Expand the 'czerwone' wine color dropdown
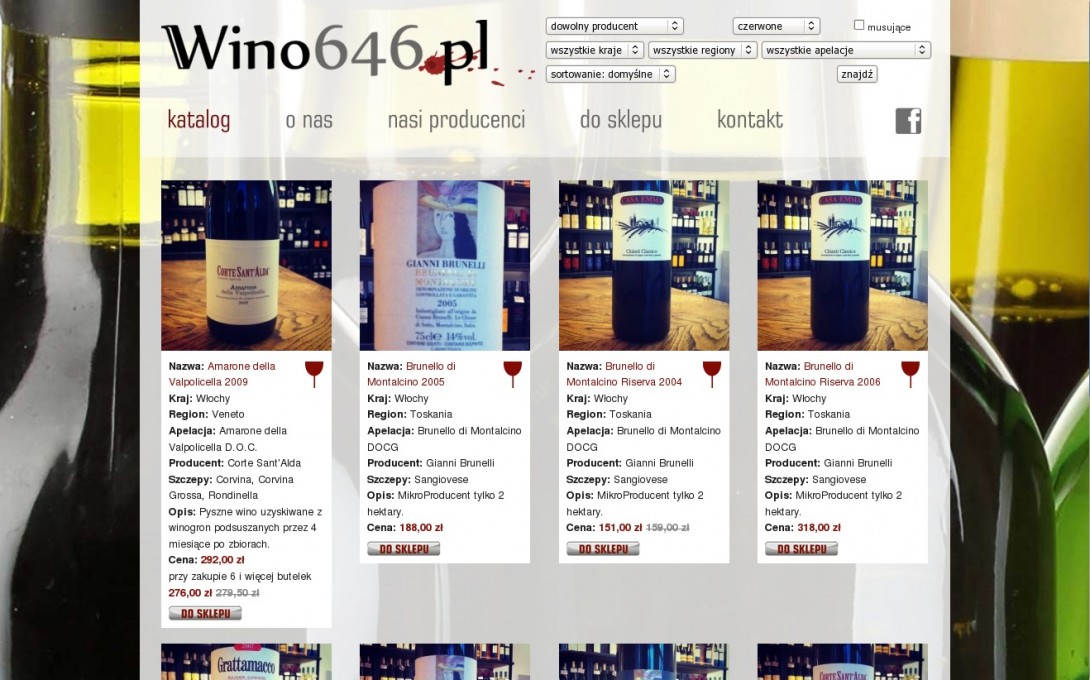The height and width of the screenshot is (680, 1090). (x=775, y=26)
